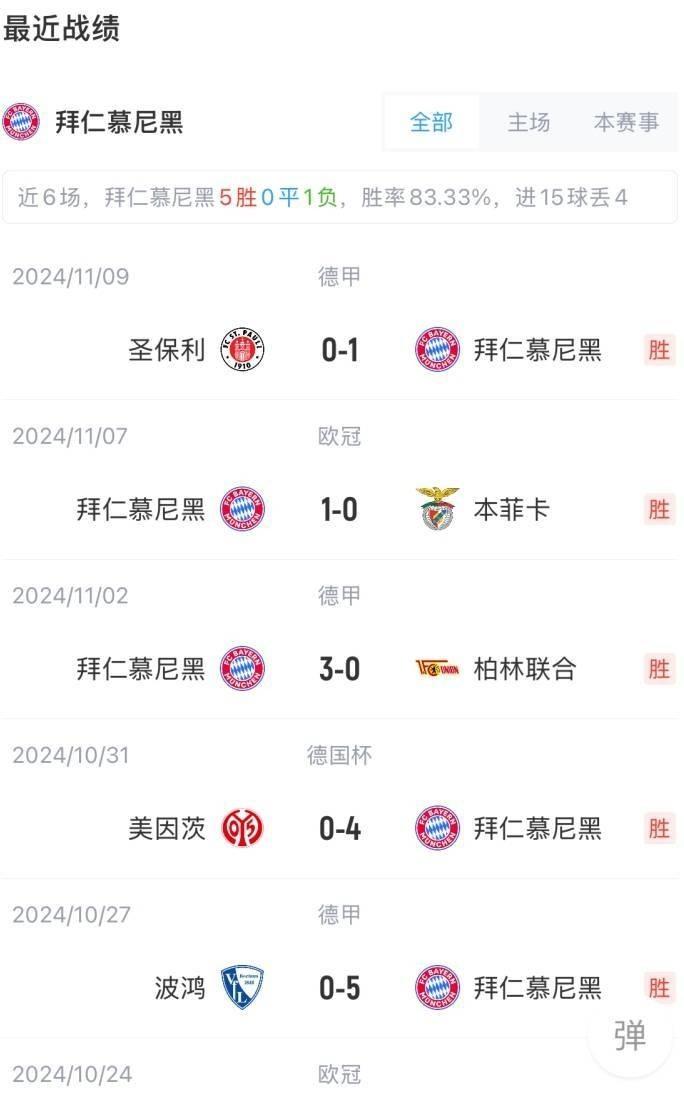Tap the floating 弹 button
Image resolution: width=684 pixels, height=1112 pixels.
(x=630, y=1035)
